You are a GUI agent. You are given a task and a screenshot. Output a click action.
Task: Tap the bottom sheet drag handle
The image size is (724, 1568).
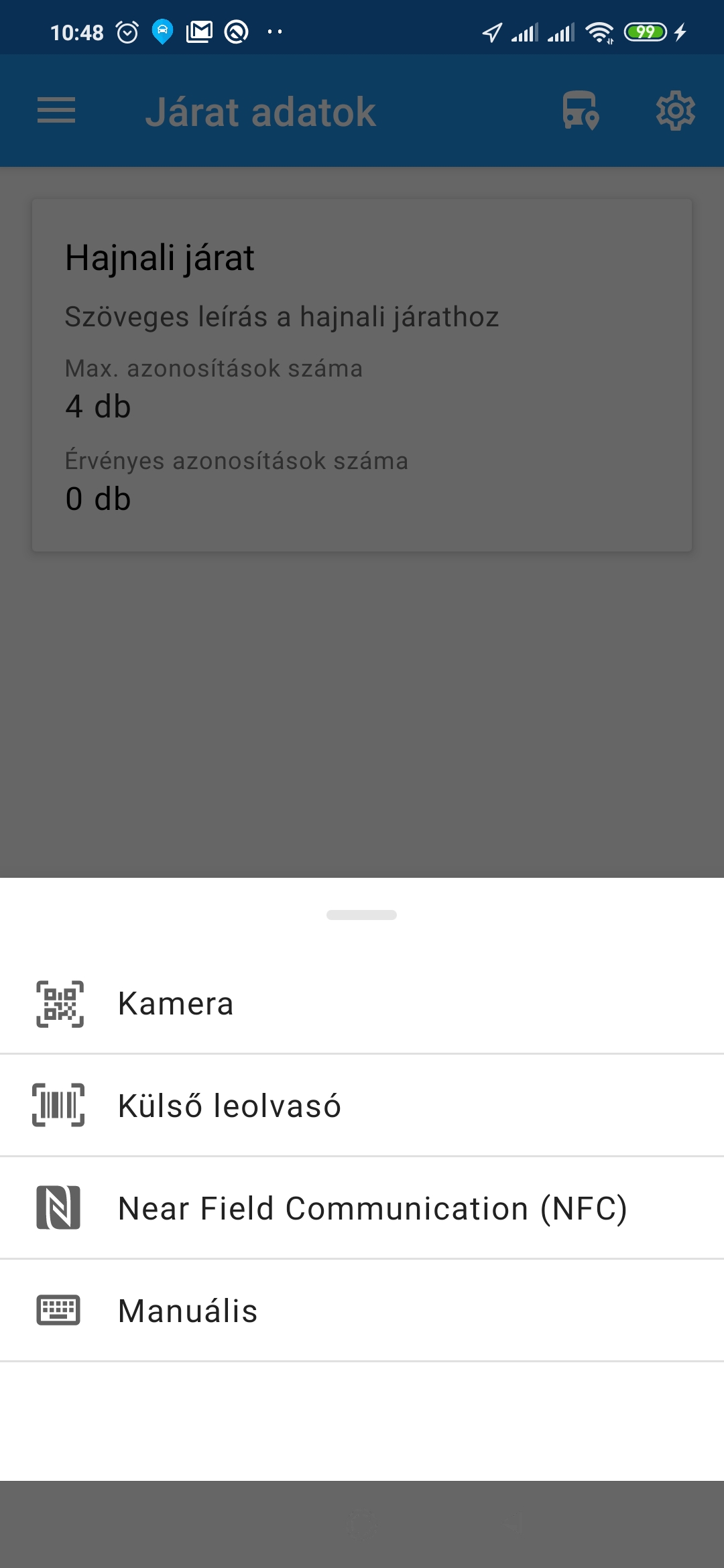tap(361, 915)
